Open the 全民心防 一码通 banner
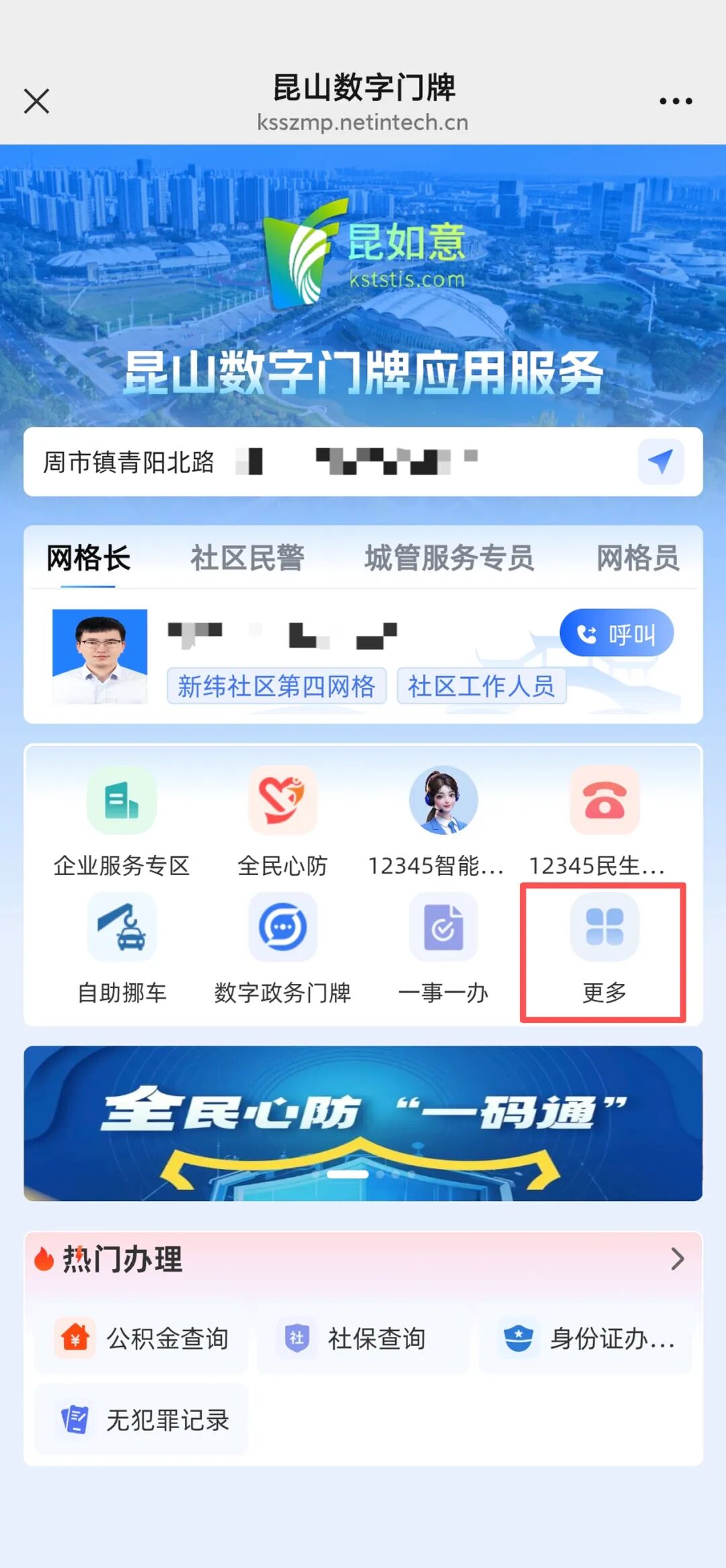 click(363, 1124)
